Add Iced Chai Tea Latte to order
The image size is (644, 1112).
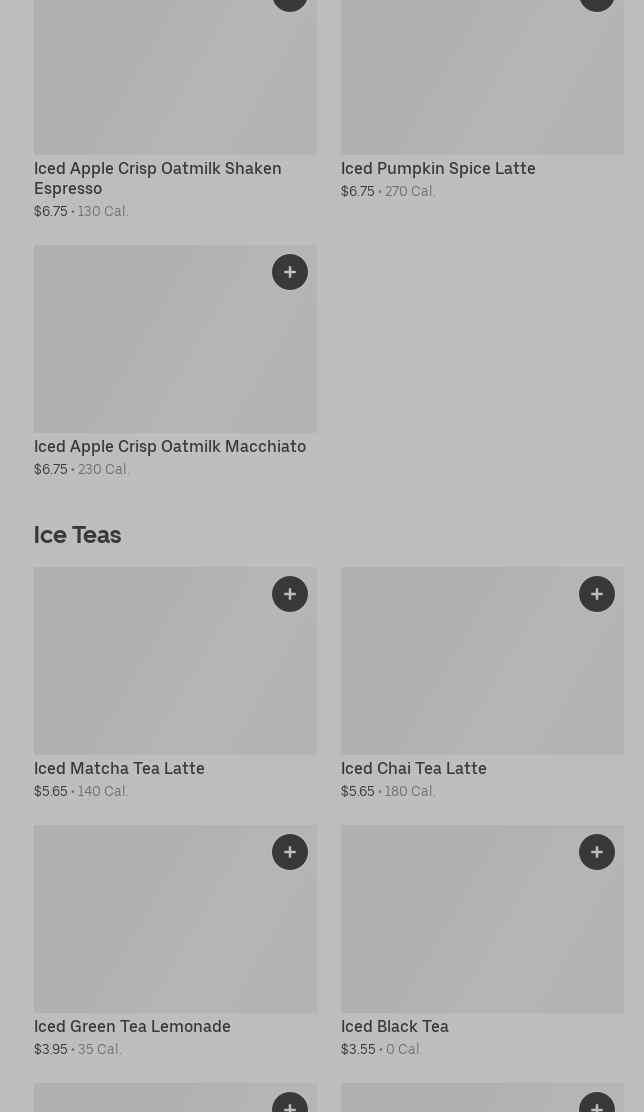pyautogui.click(x=596, y=594)
